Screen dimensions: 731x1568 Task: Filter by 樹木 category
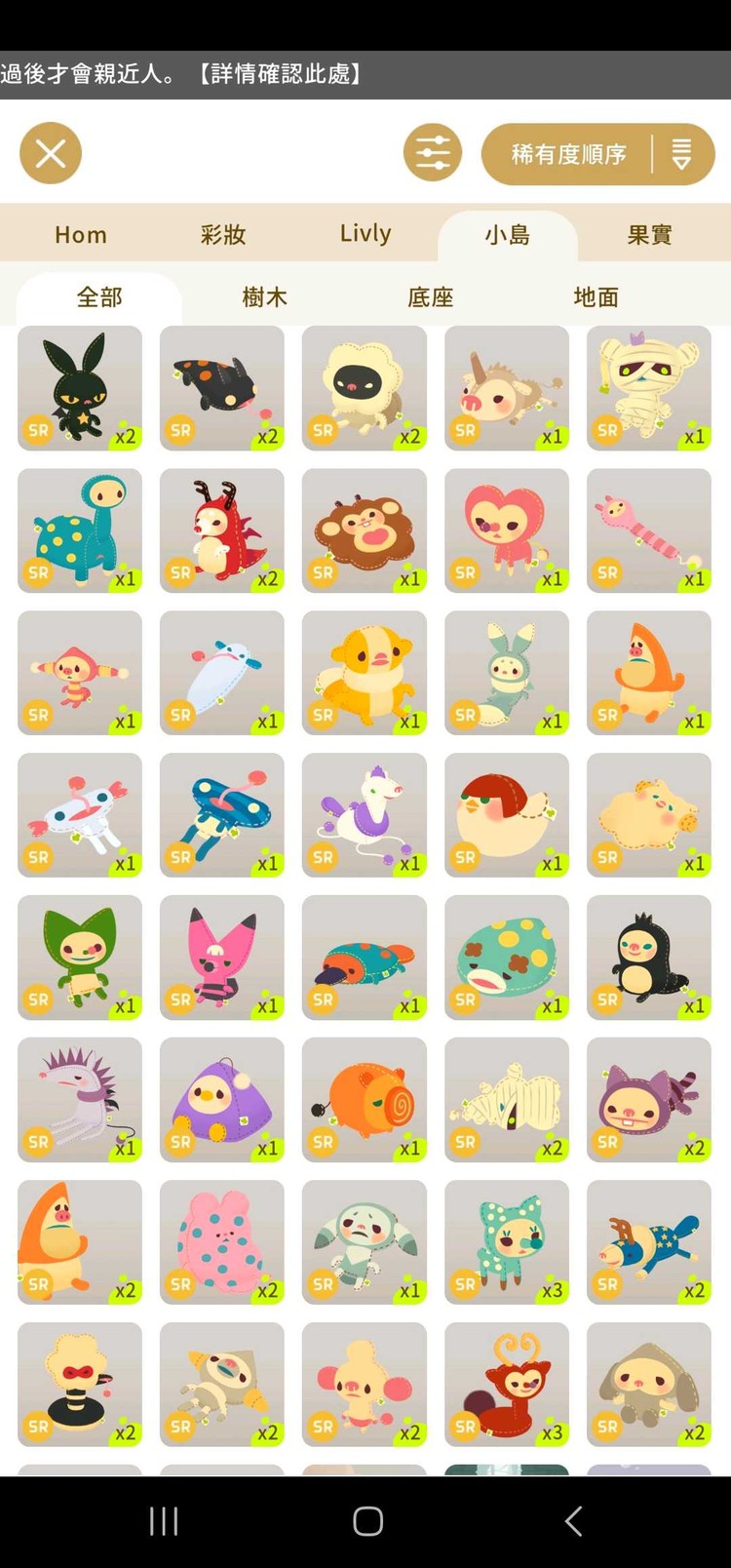[265, 296]
